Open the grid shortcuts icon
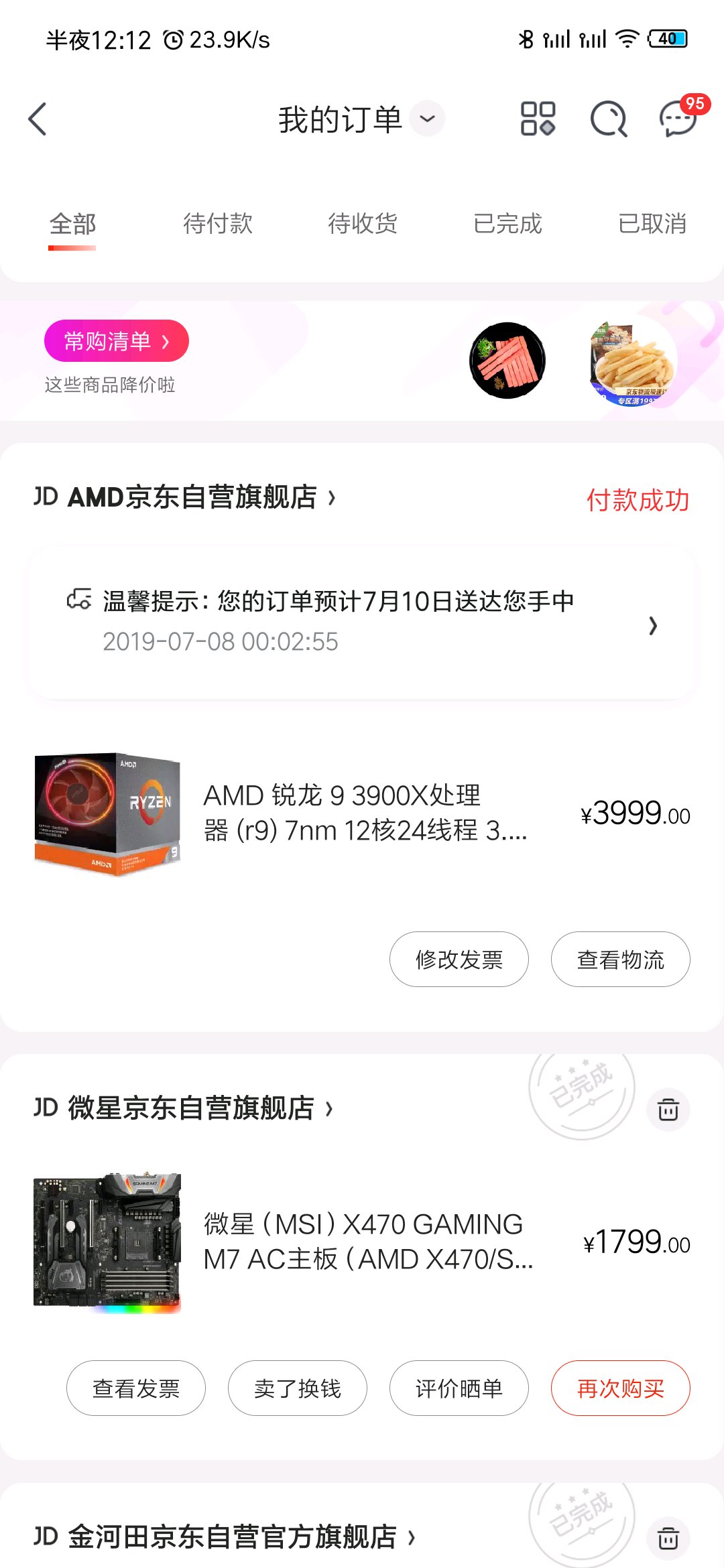724x1568 pixels. click(538, 119)
